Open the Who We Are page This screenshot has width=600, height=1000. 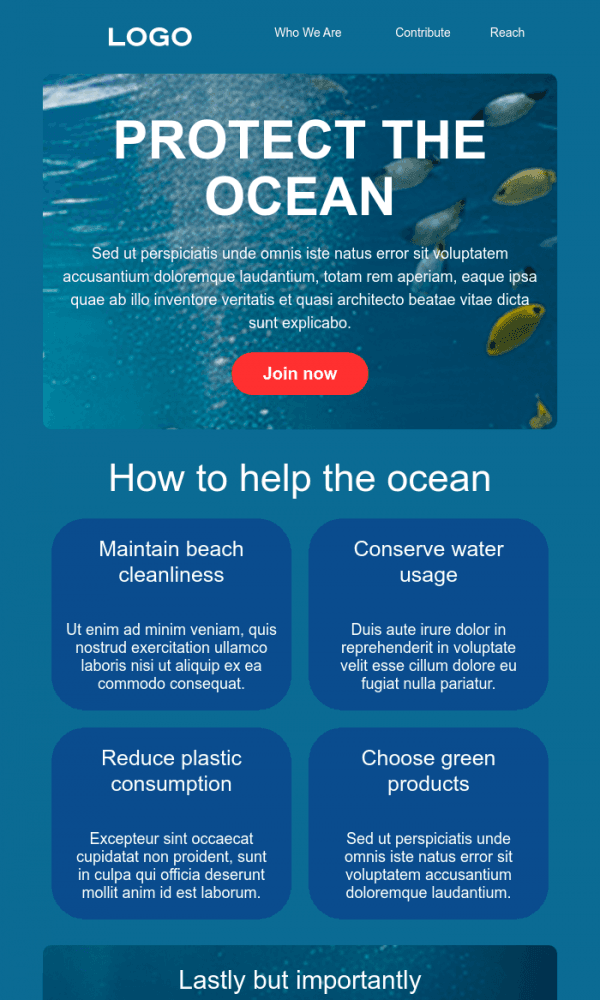[x=308, y=33]
